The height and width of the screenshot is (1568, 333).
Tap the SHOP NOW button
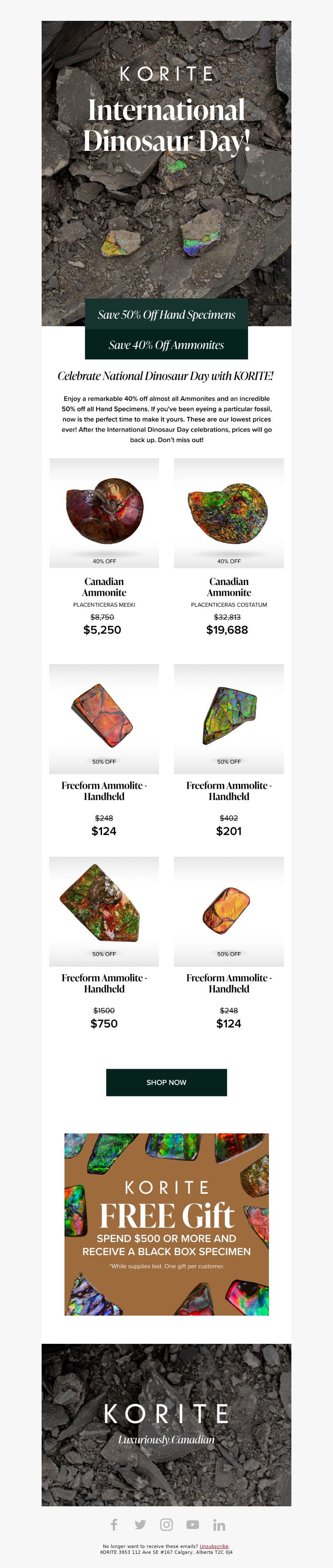166,1082
